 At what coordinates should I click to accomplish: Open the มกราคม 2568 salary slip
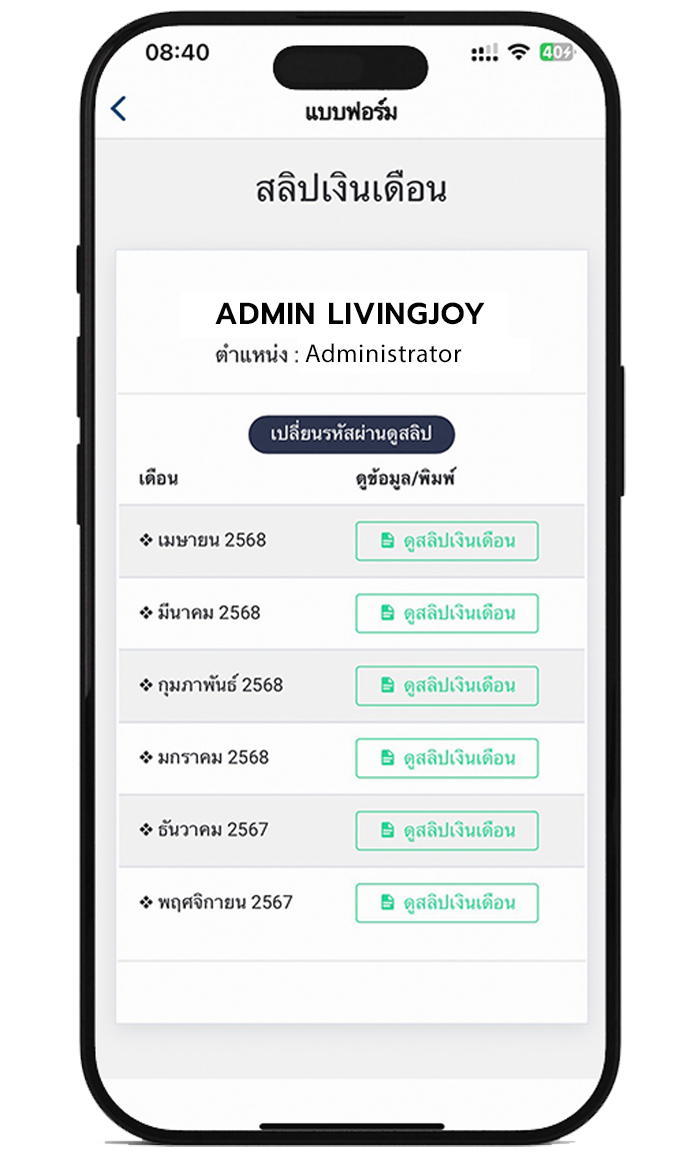pyautogui.click(x=447, y=758)
